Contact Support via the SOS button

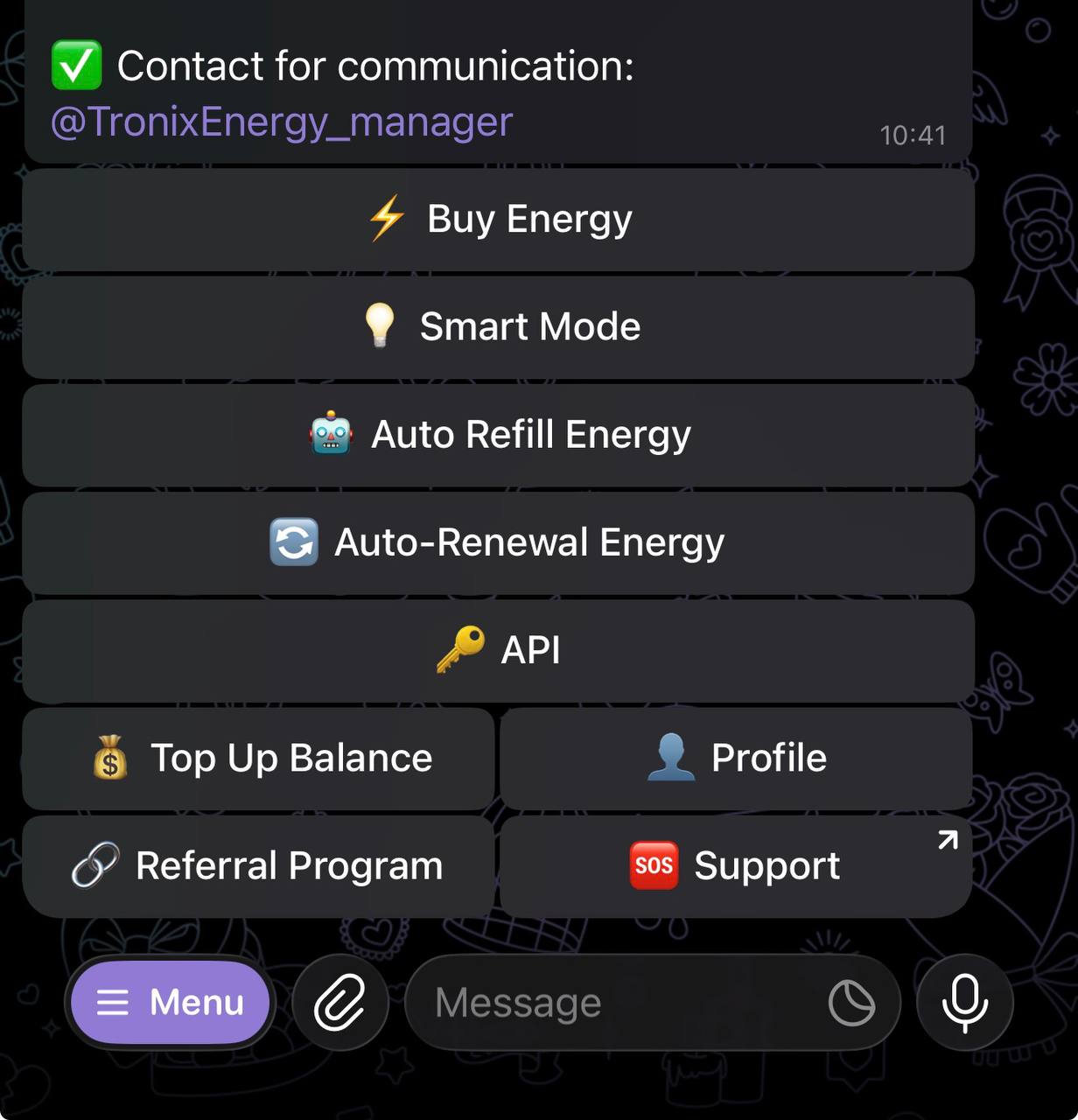pyautogui.click(x=736, y=865)
